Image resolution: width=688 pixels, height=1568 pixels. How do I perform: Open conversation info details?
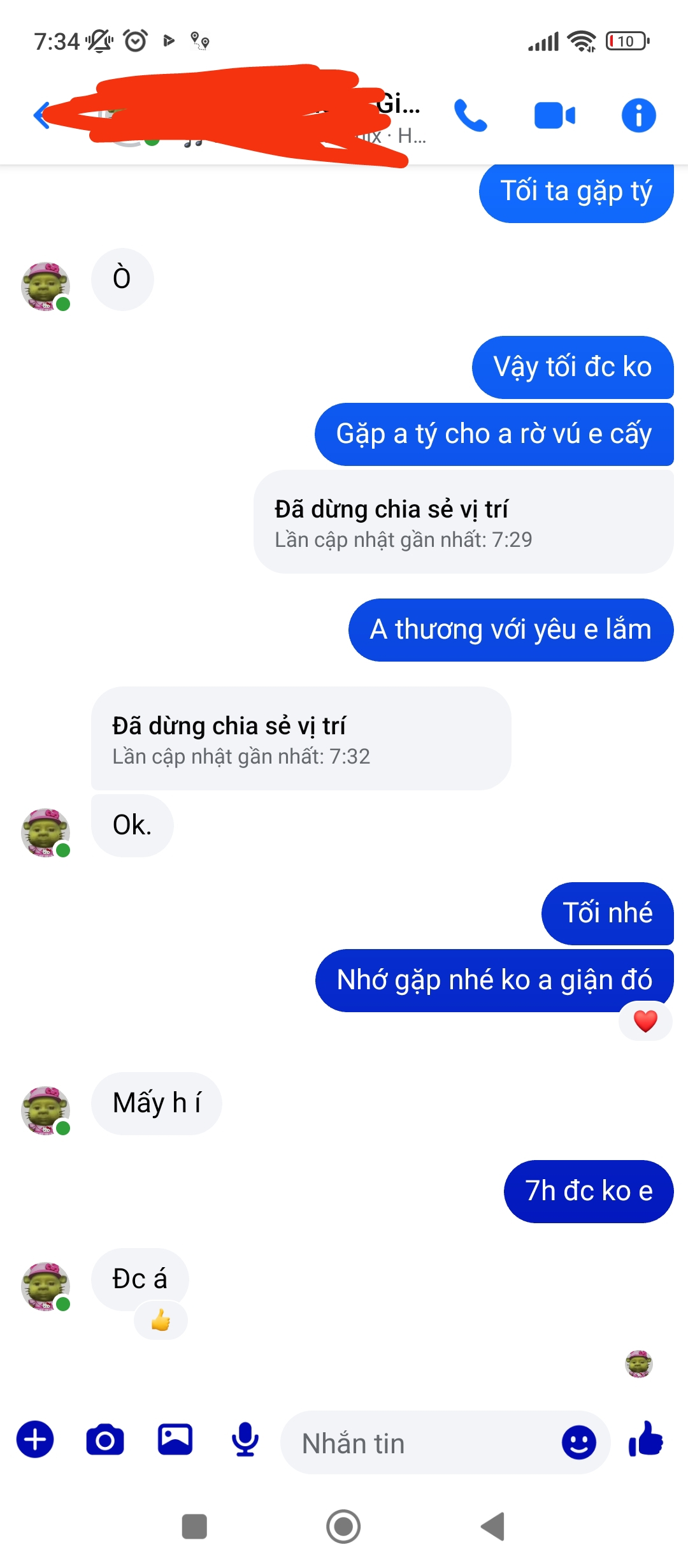tap(638, 116)
